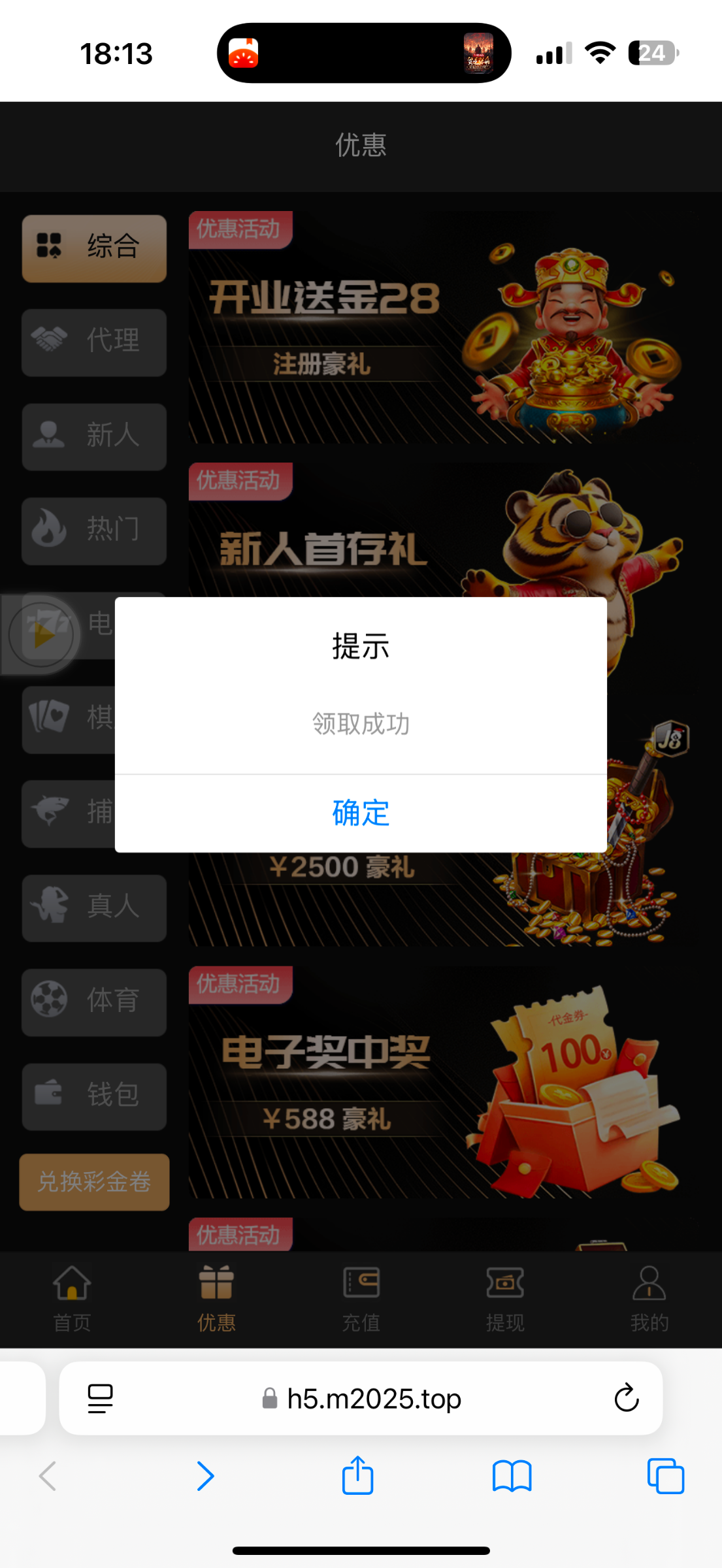The height and width of the screenshot is (1568, 722).
Task: Open Safari bookmarks
Action: [x=512, y=1476]
